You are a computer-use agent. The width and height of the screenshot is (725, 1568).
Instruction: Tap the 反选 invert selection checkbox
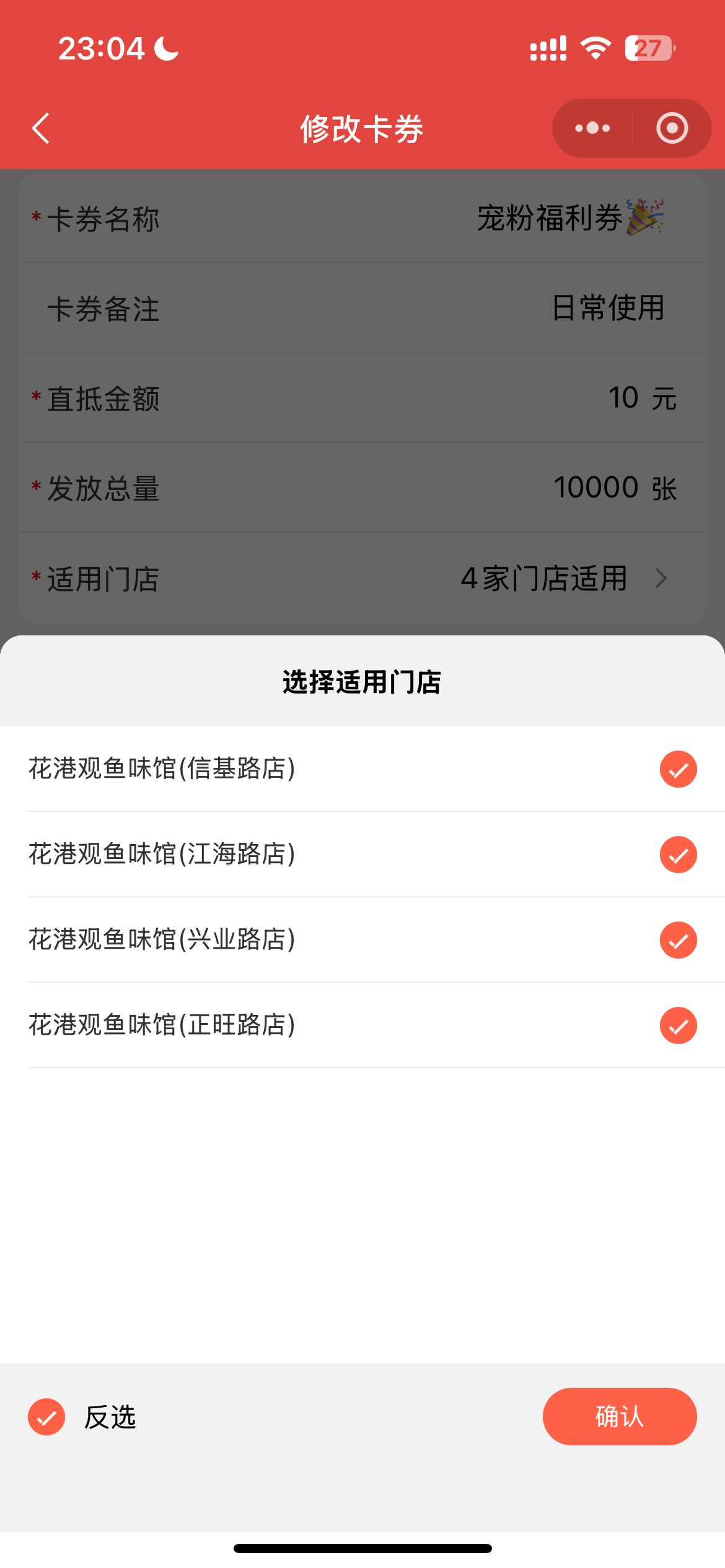(47, 1417)
